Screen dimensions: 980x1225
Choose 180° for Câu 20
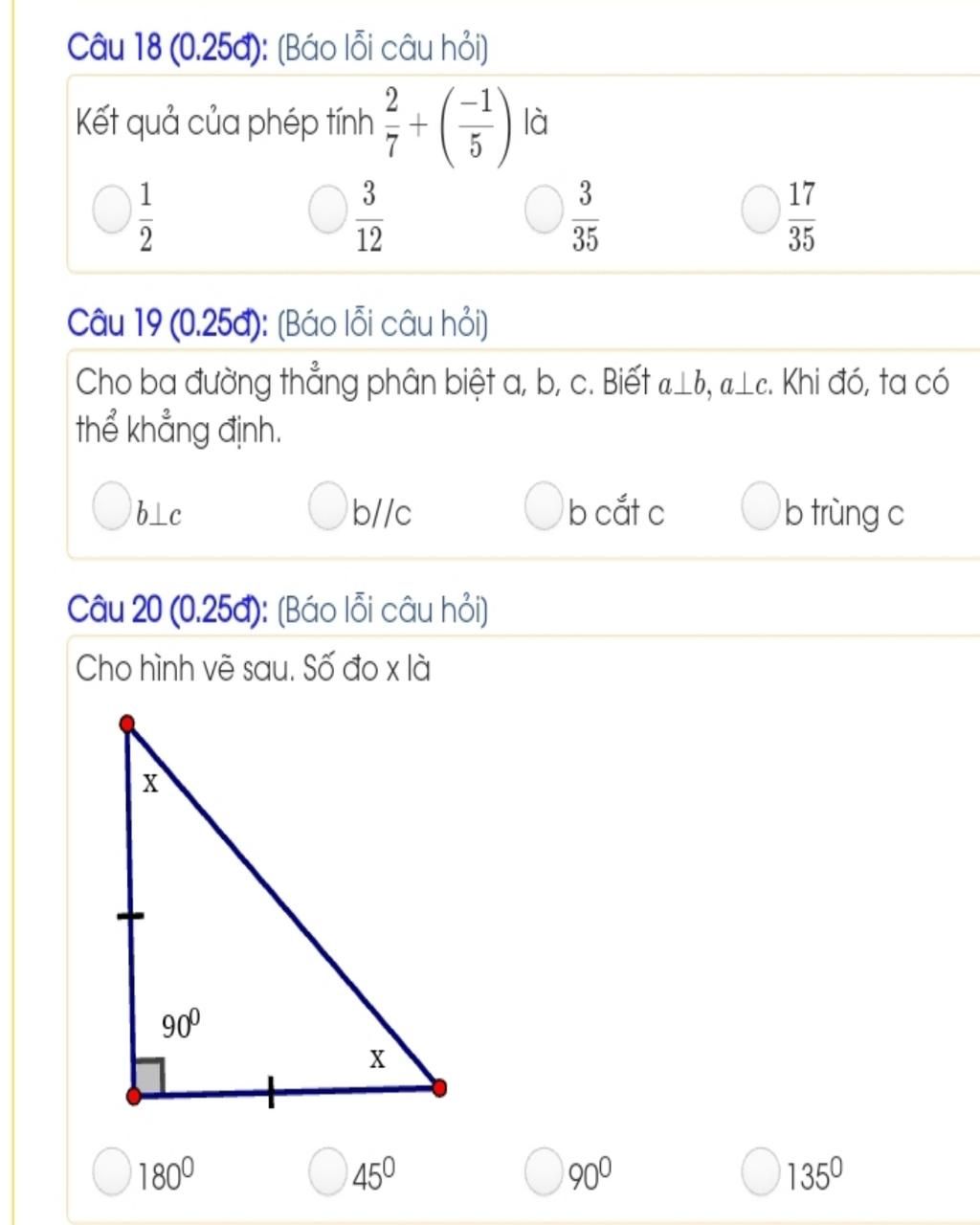(111, 1171)
